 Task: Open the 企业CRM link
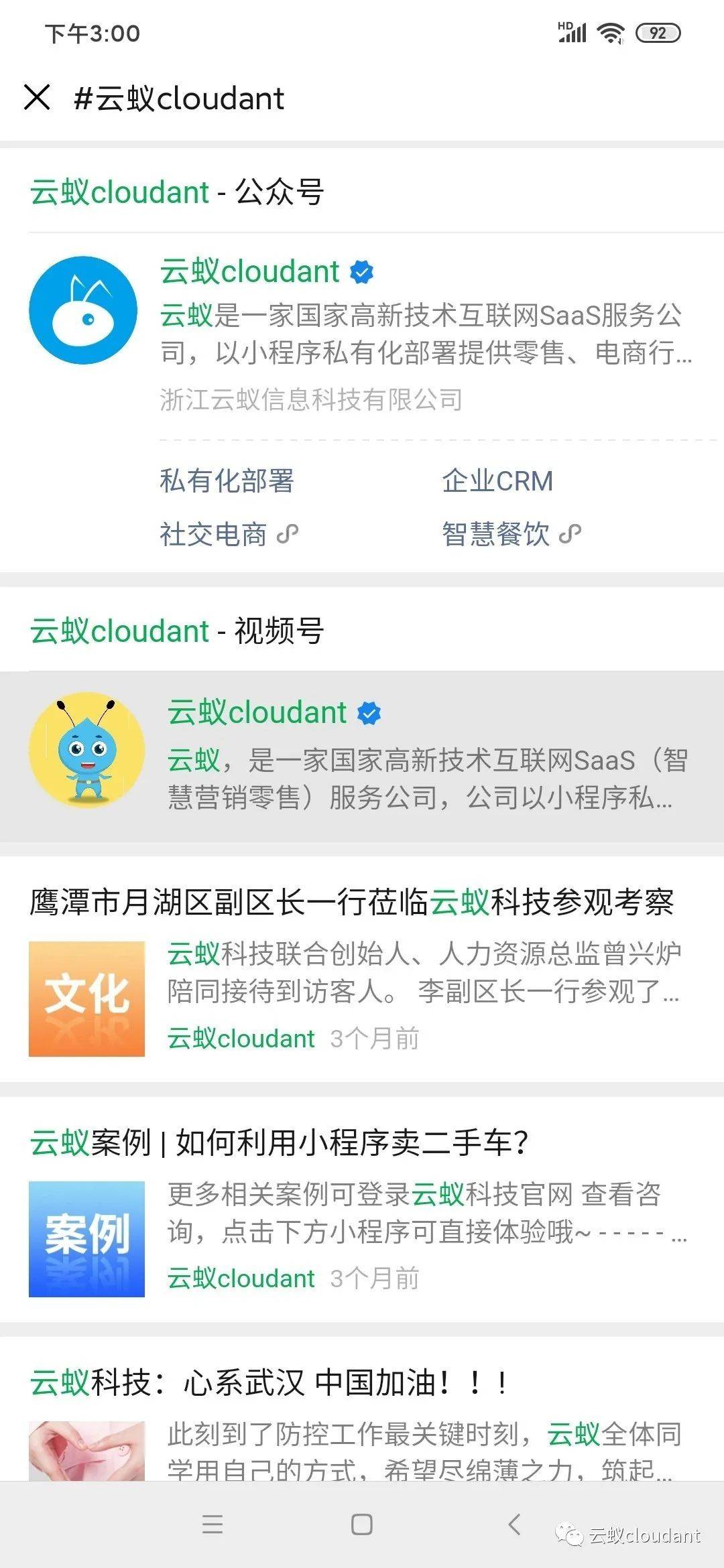pyautogui.click(x=497, y=481)
